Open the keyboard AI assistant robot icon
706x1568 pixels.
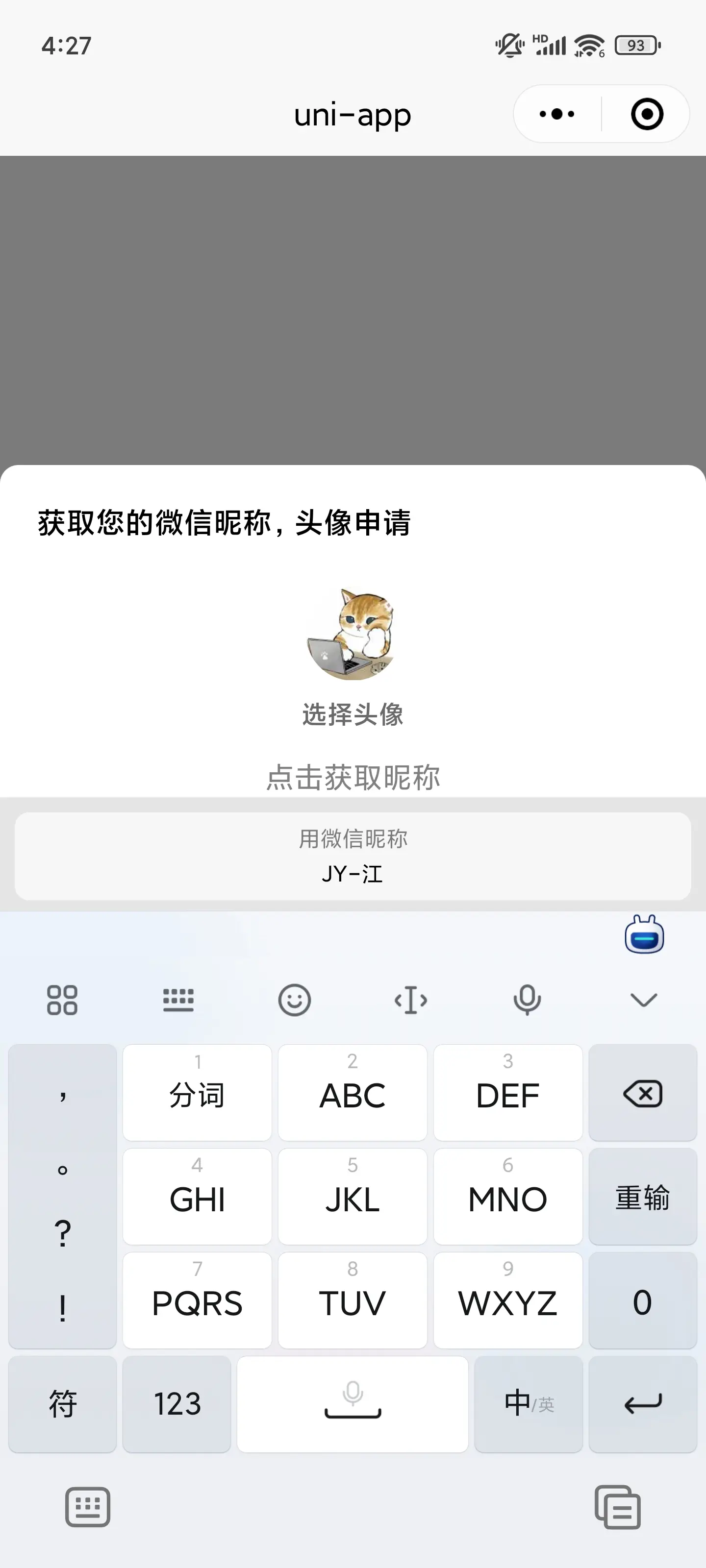coord(644,935)
